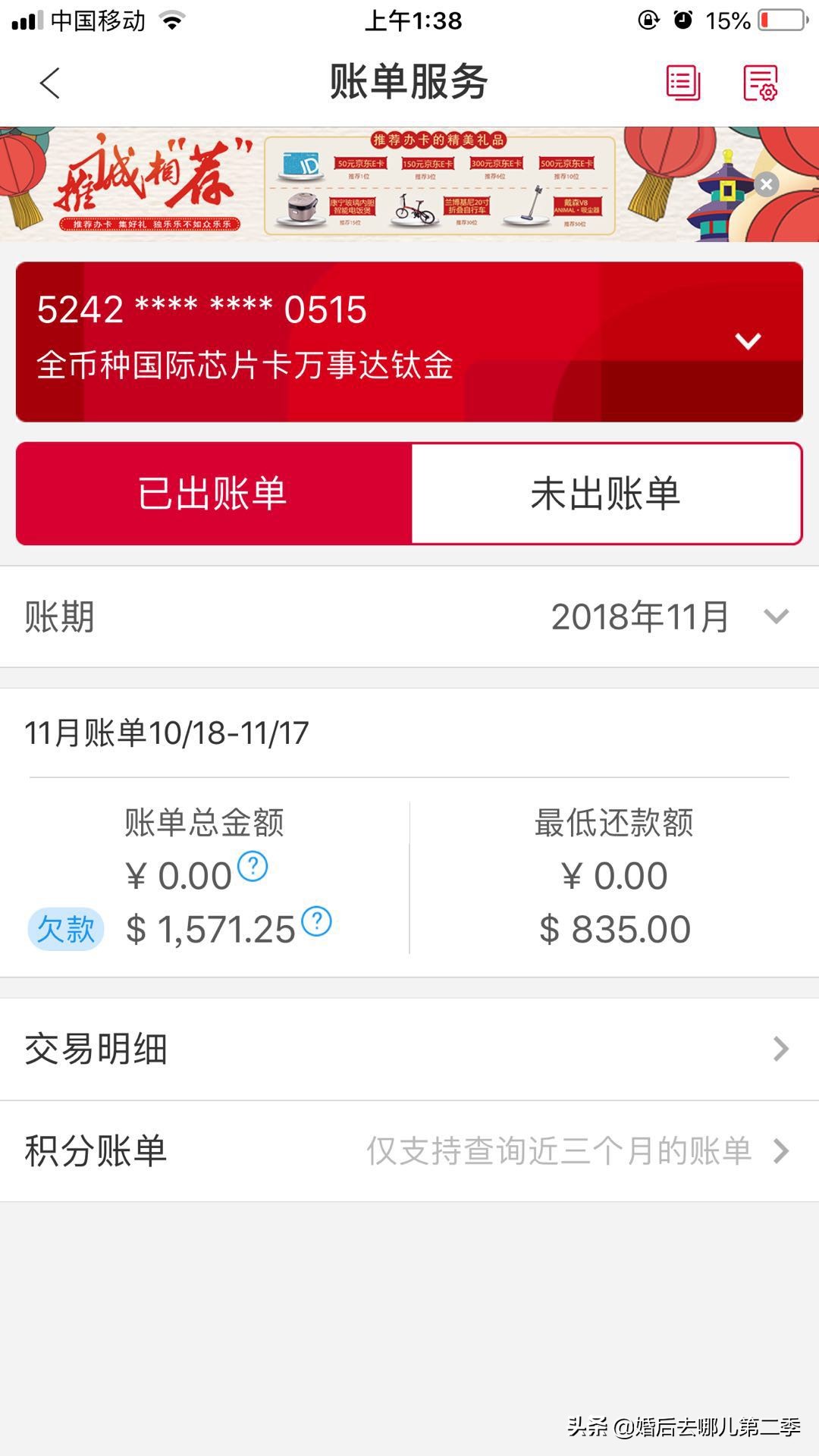Tap the Wi-Fi icon in status bar

click(173, 20)
